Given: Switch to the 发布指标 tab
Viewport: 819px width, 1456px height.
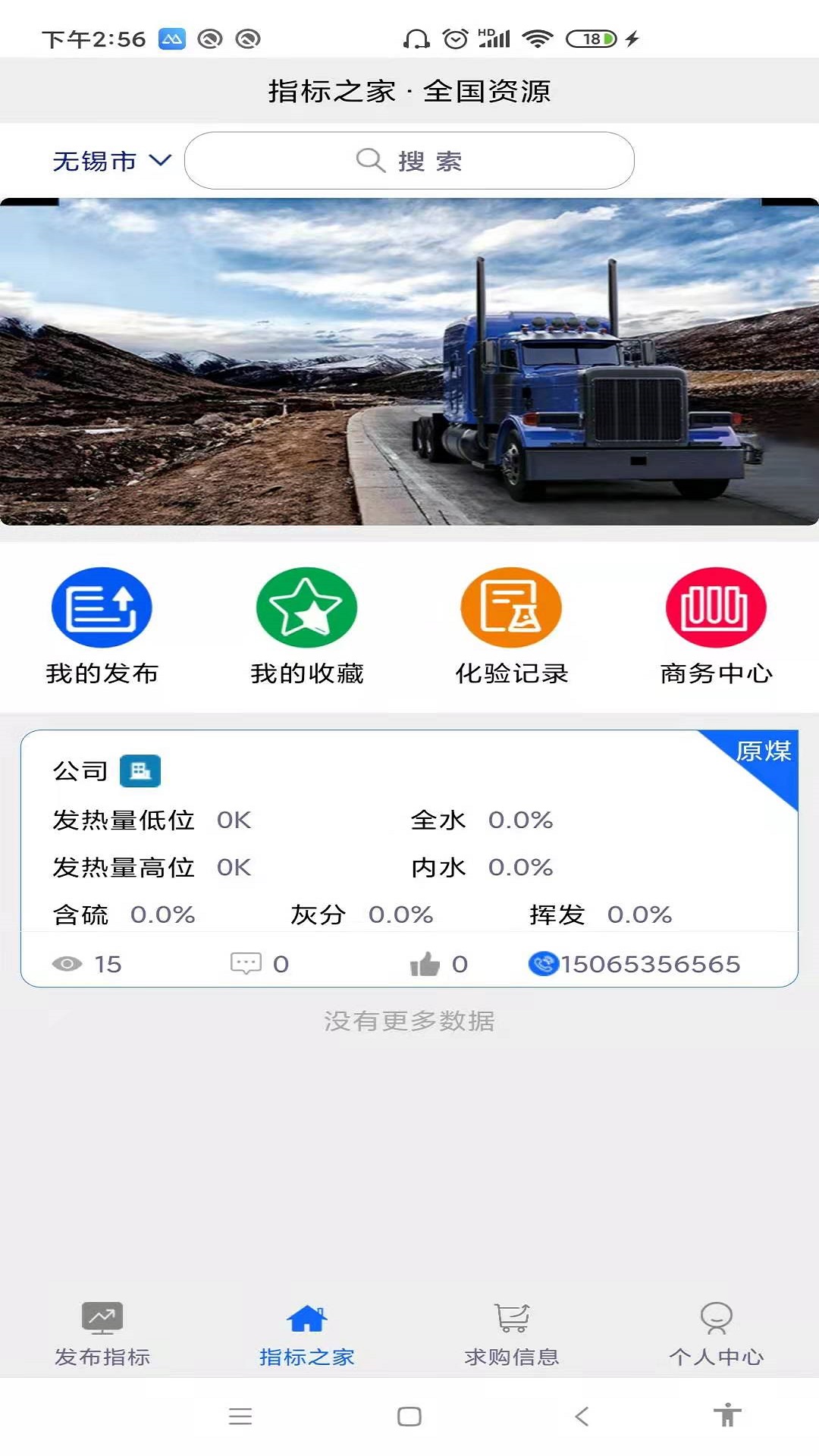Looking at the screenshot, I should pyautogui.click(x=102, y=1335).
